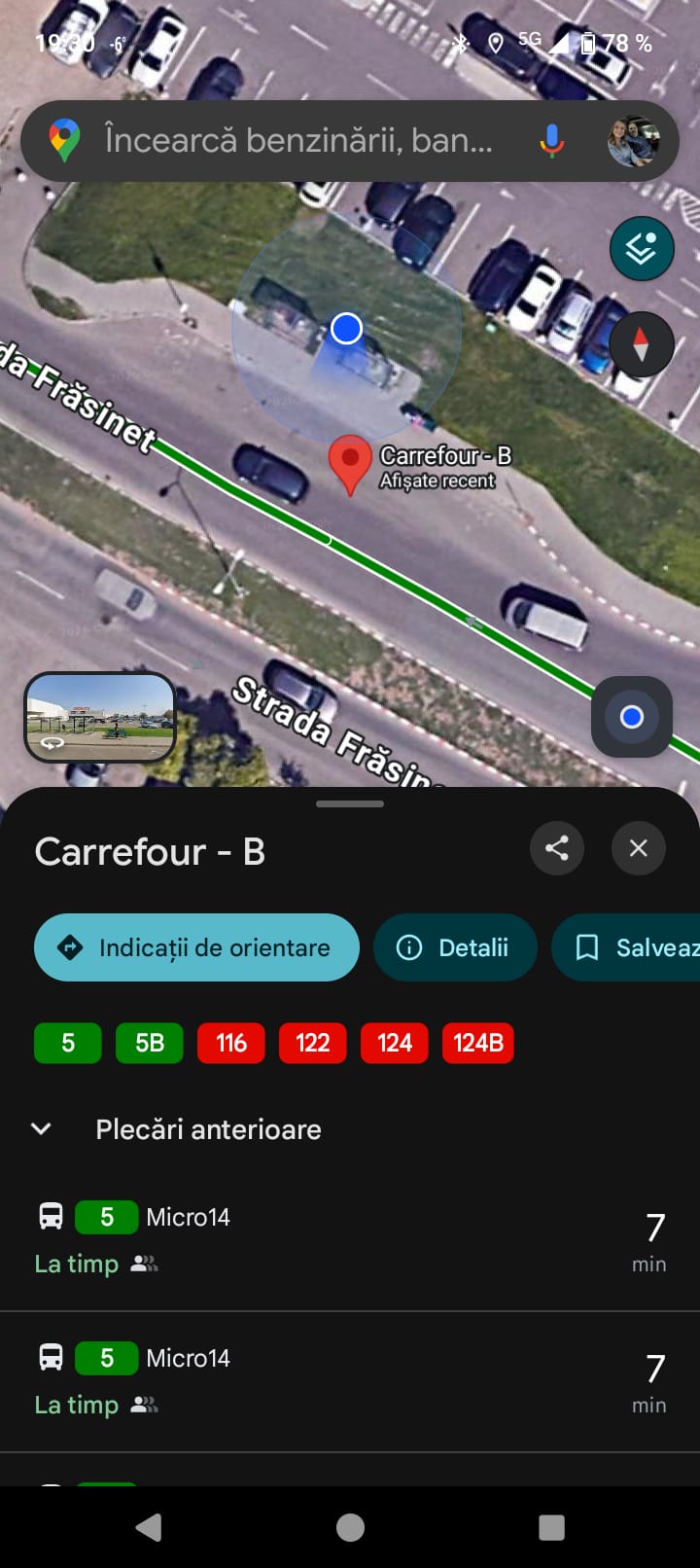Open the first 5 Micro14 departure
The height and width of the screenshot is (1568, 700).
click(x=350, y=1240)
